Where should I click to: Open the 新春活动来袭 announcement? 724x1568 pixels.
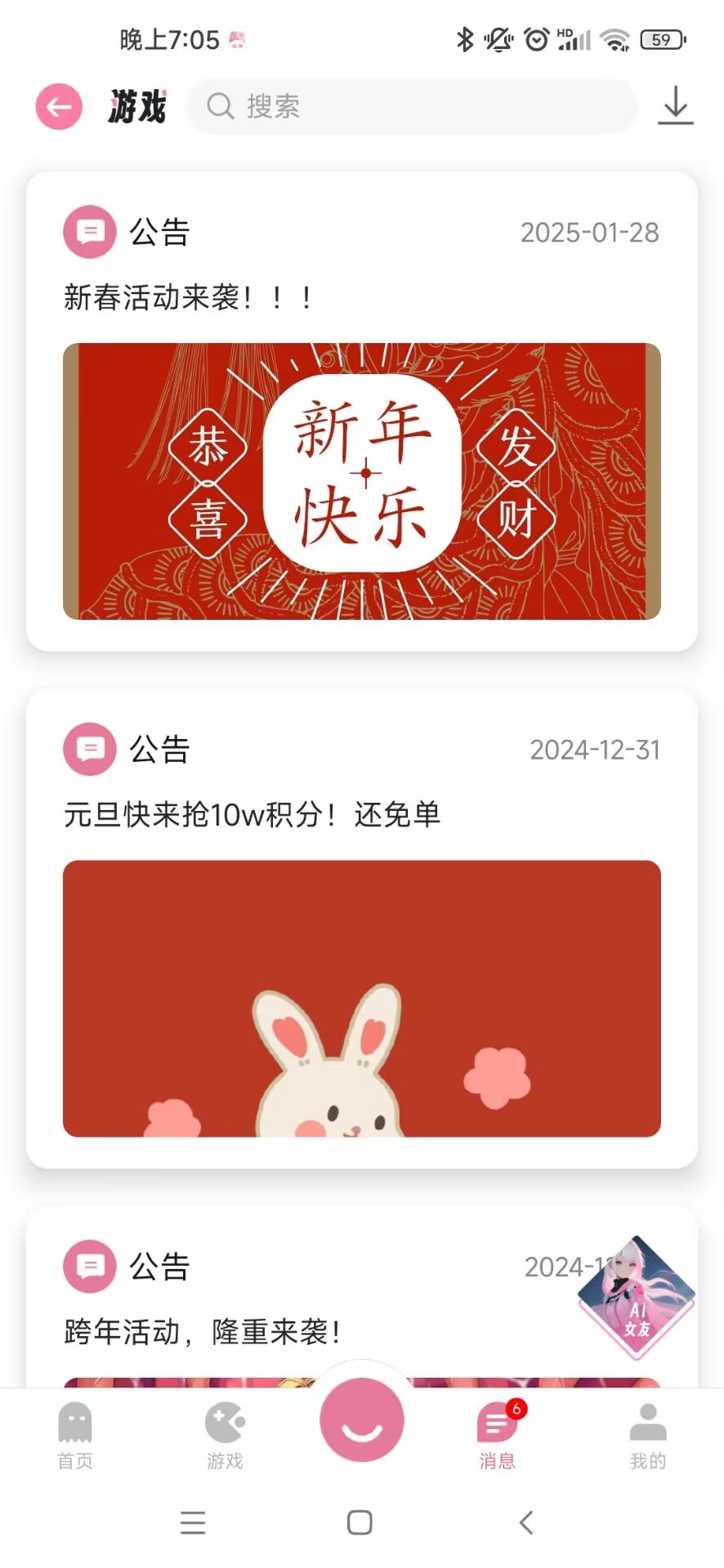coord(362,412)
